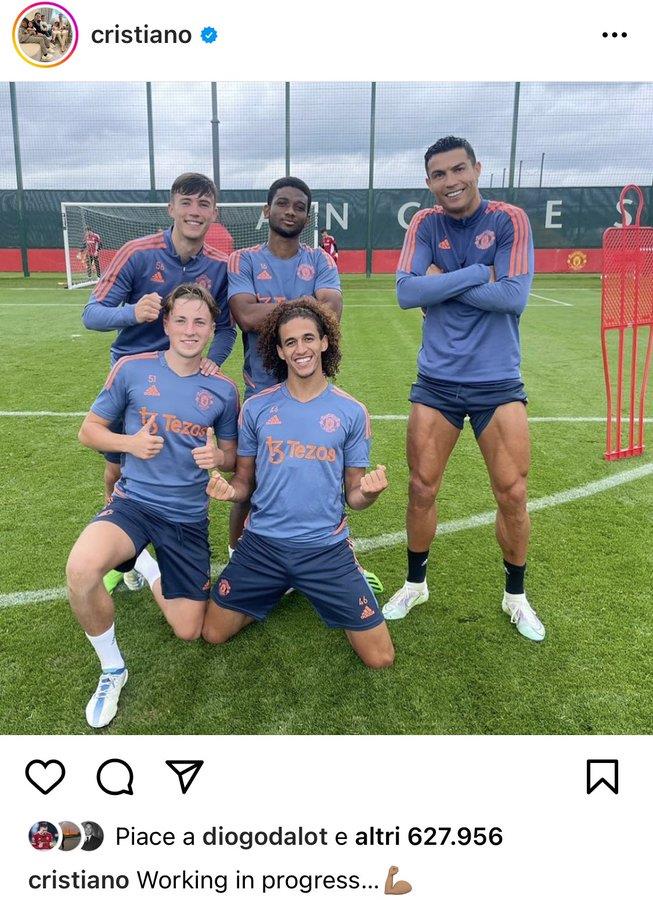Open the cristiano profile from the header username
Viewport: 653px width, 900px height.
pyautogui.click(x=141, y=35)
